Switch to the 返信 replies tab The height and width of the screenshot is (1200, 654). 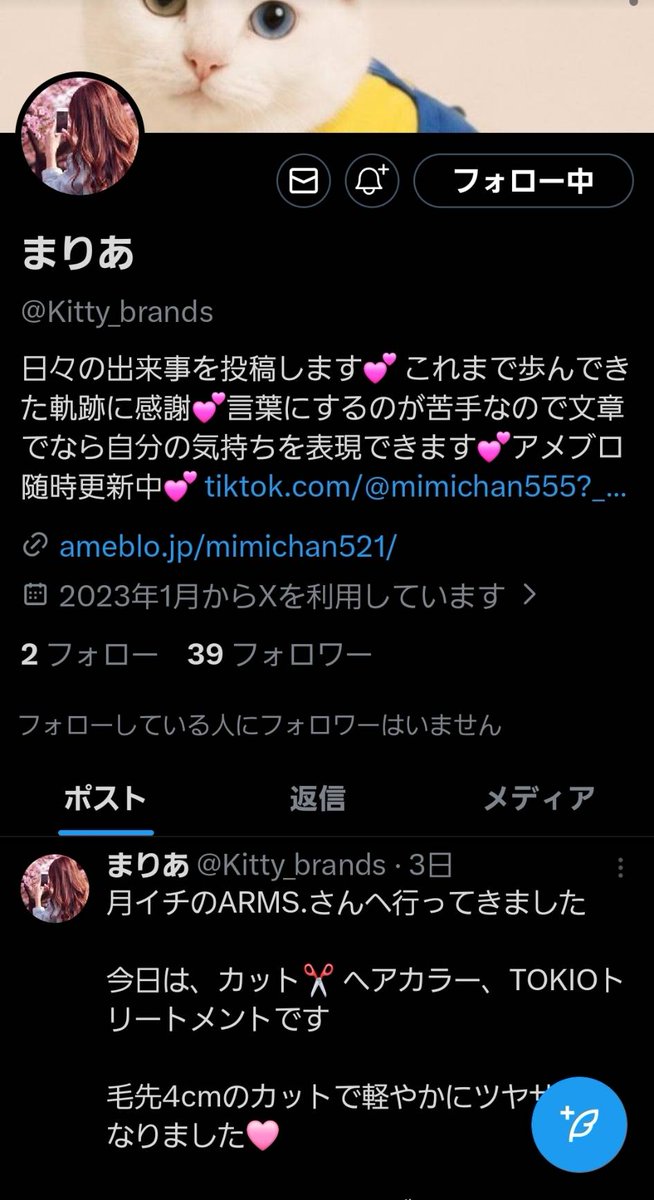[x=317, y=798]
